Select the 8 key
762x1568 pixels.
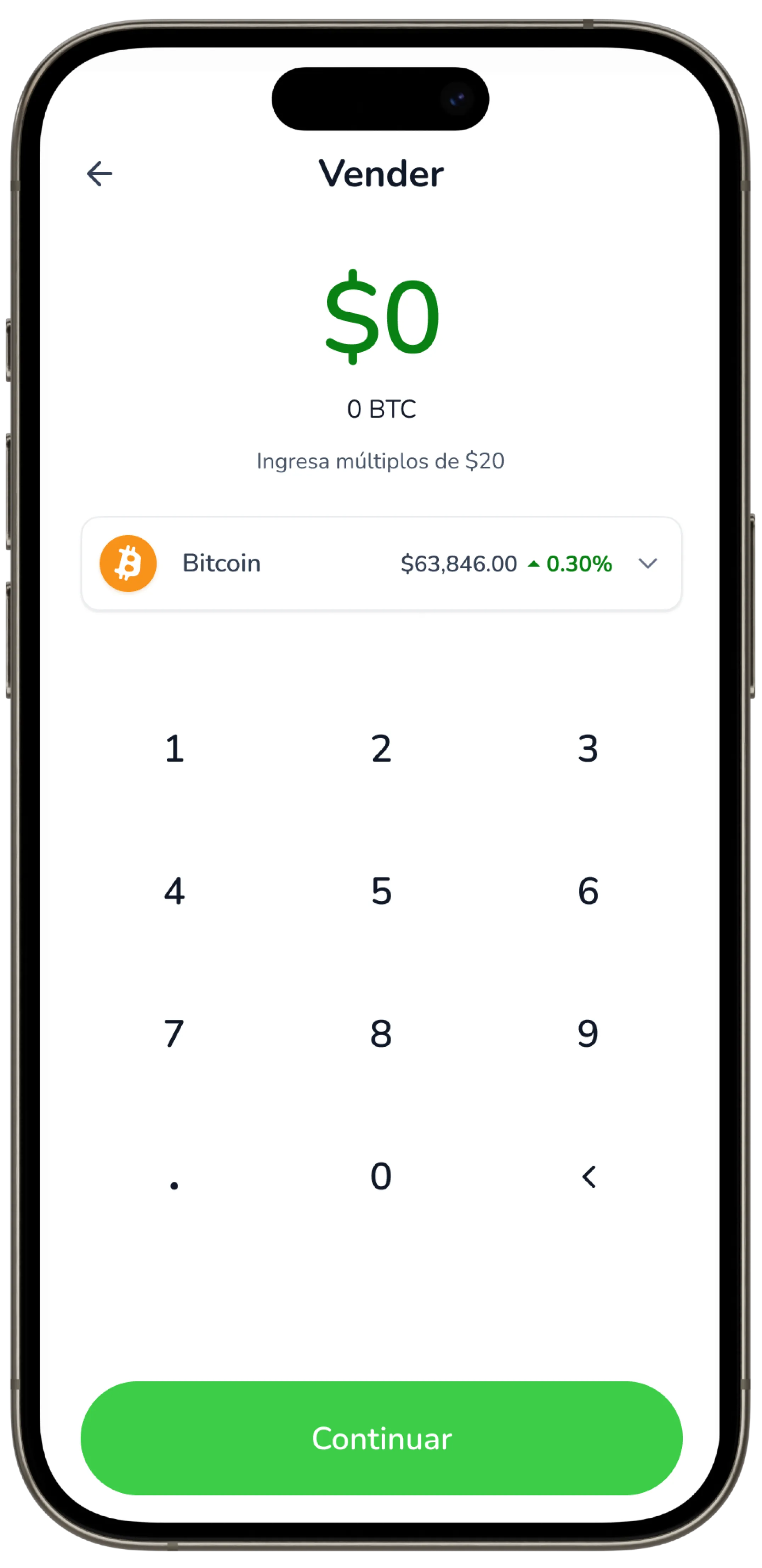point(381,1034)
